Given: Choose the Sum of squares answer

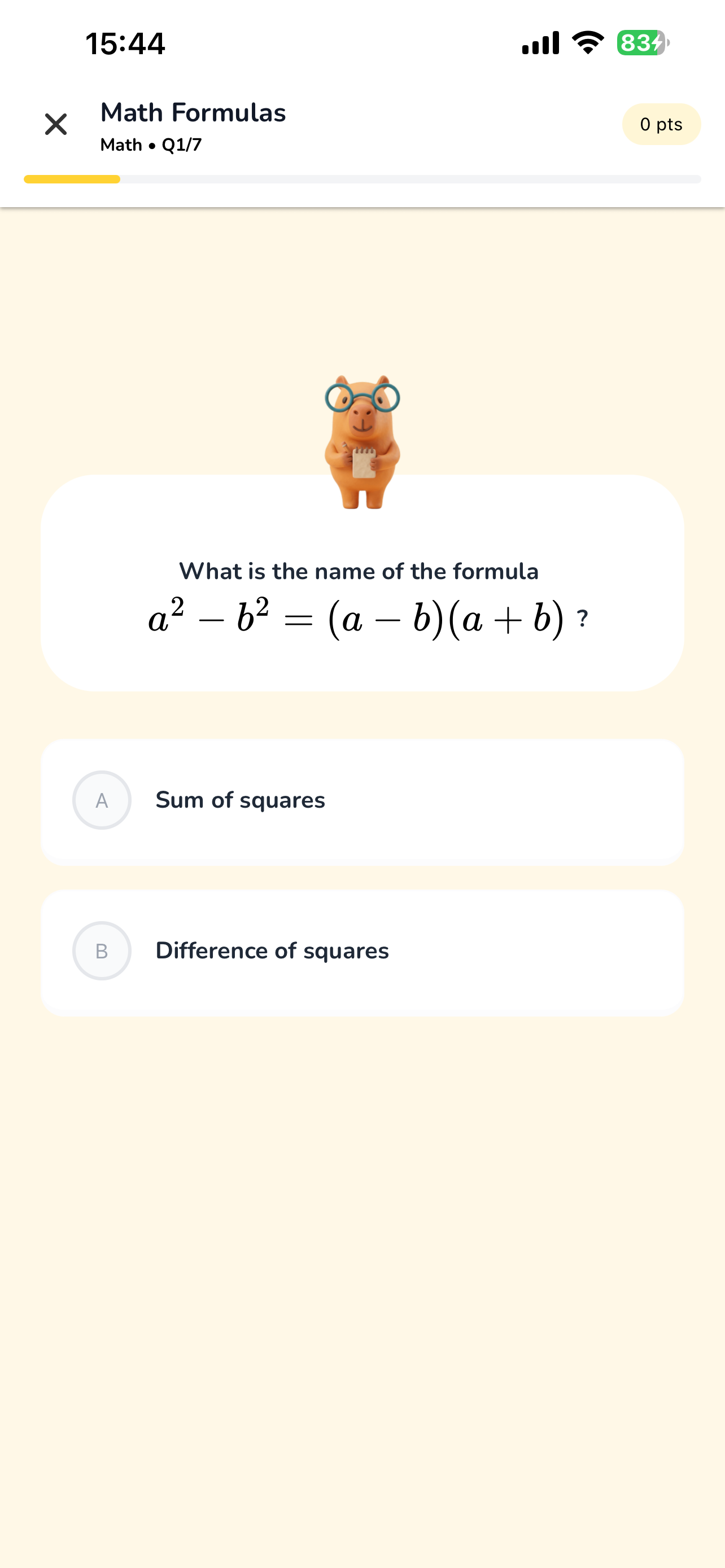Looking at the screenshot, I should tap(241, 800).
